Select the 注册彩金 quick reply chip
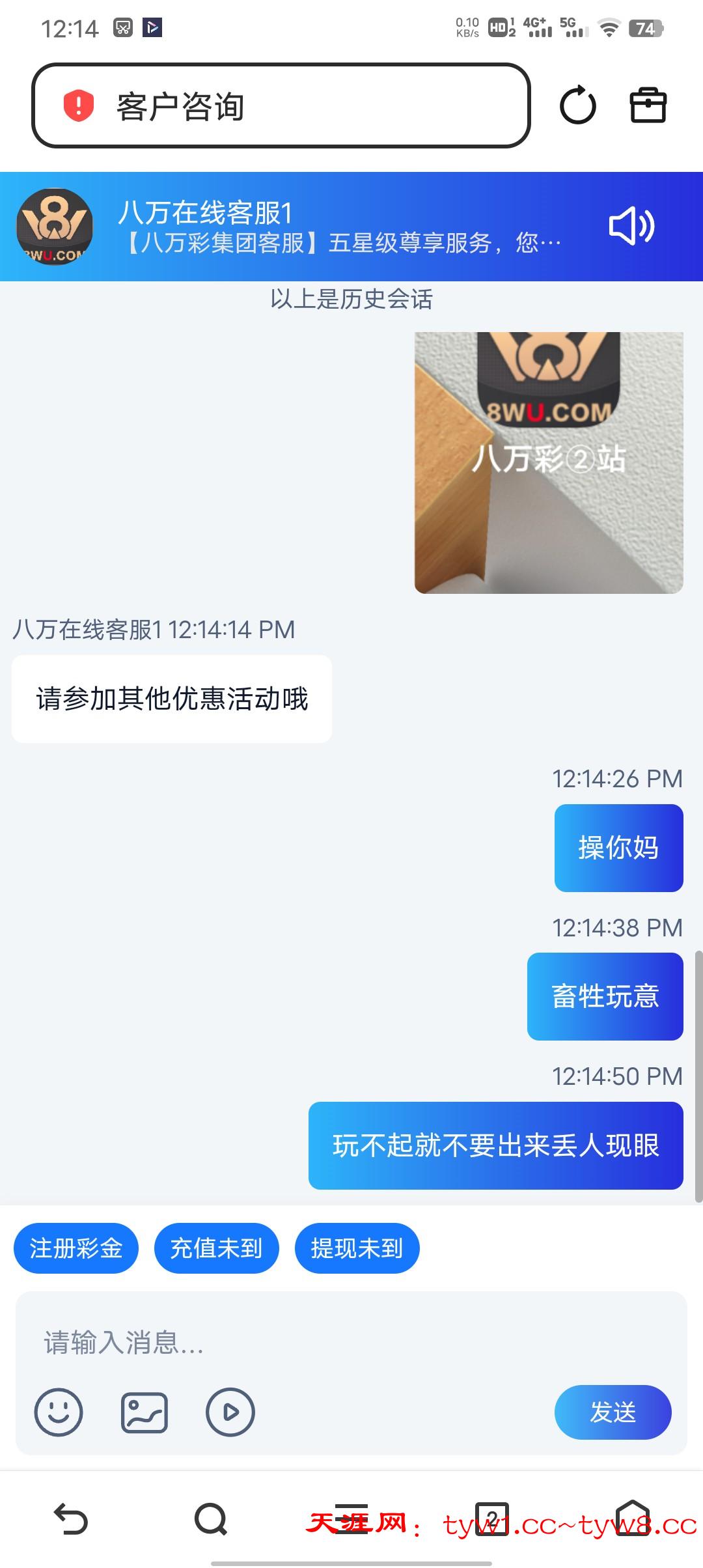The image size is (703, 1568). coord(76,1248)
